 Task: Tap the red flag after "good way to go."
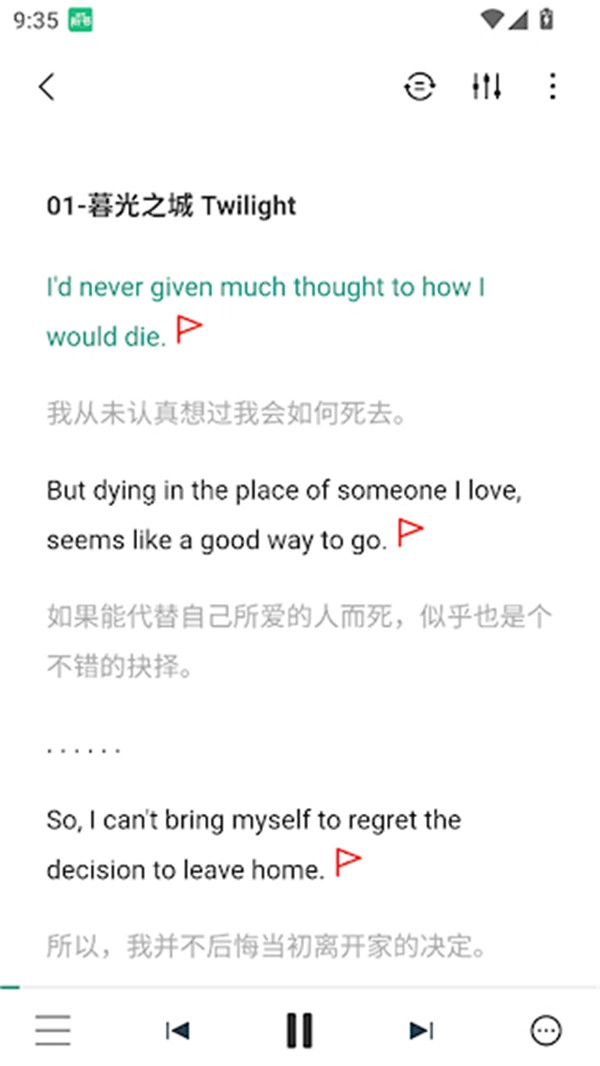pos(410,533)
